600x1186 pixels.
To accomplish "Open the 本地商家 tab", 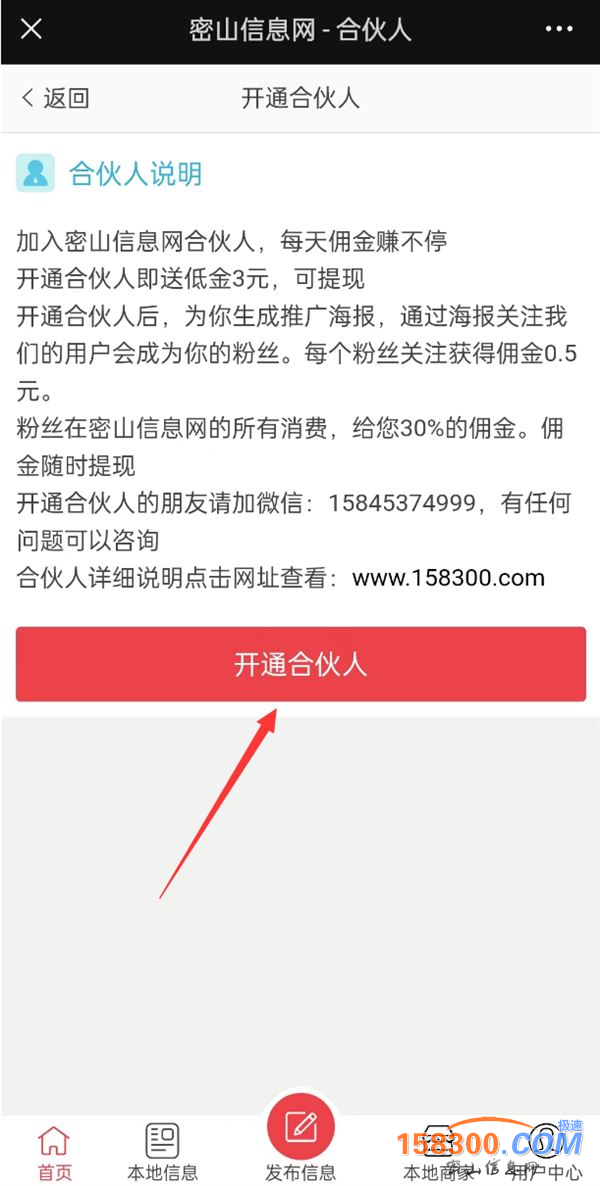I will point(437,1152).
